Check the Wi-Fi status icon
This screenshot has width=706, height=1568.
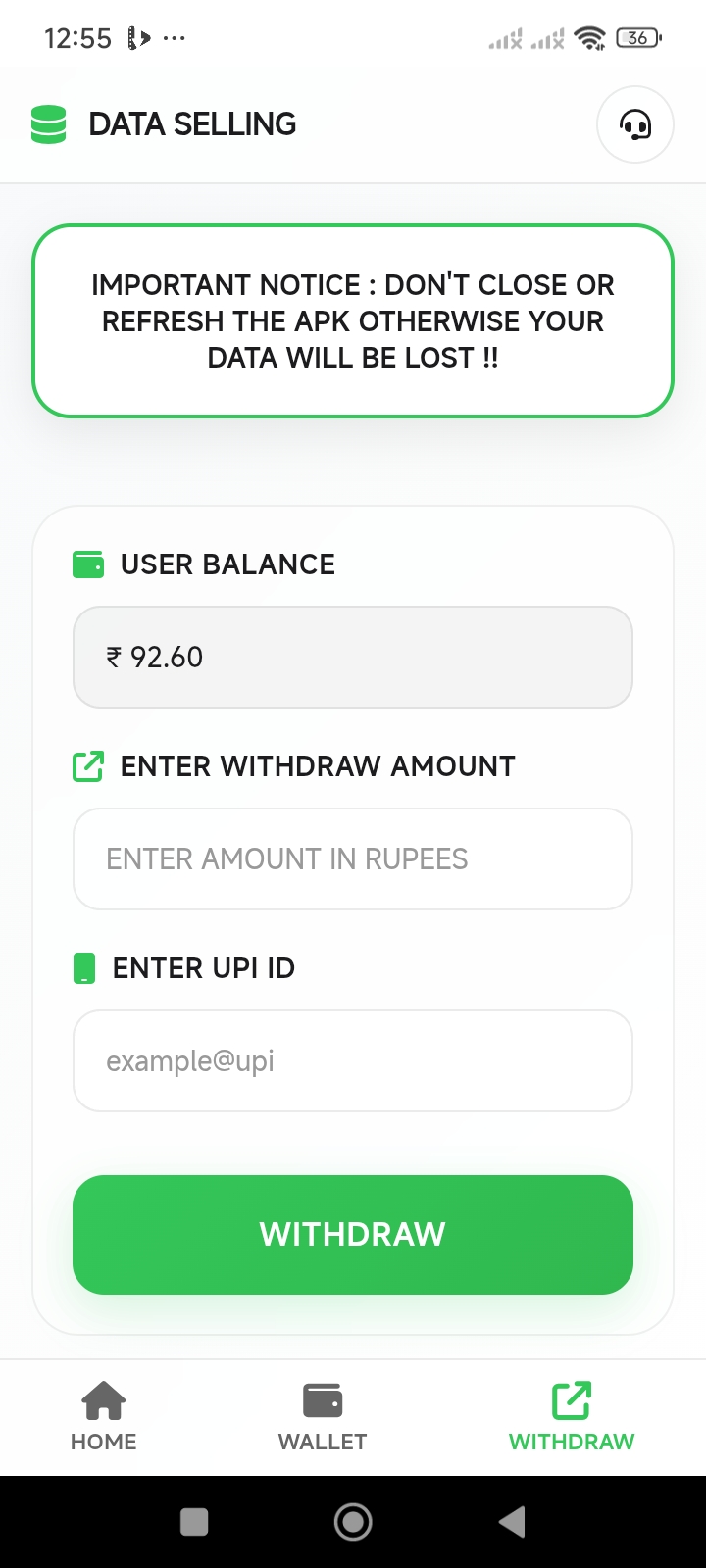(588, 38)
